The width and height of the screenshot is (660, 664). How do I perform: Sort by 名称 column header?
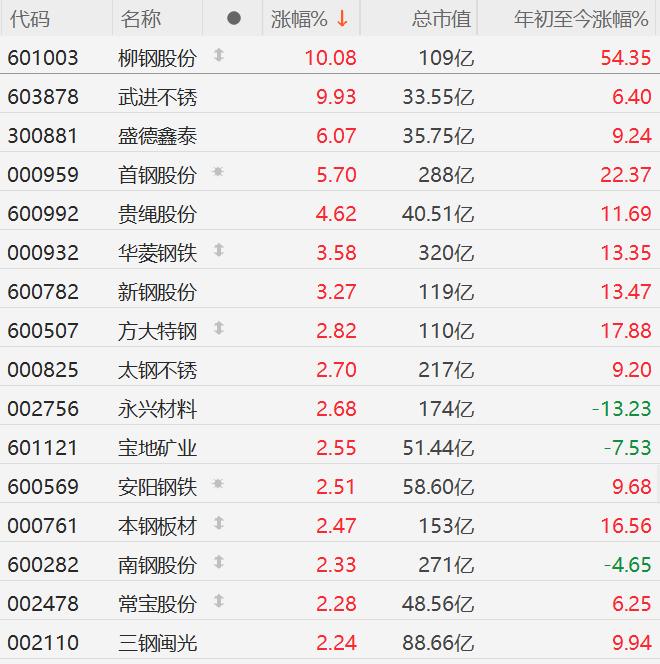141,19
